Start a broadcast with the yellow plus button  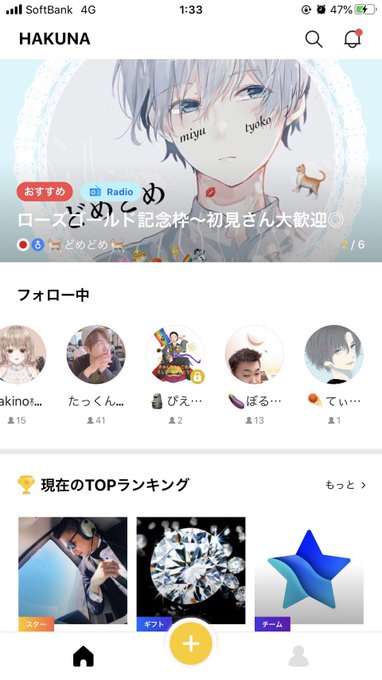tap(191, 644)
